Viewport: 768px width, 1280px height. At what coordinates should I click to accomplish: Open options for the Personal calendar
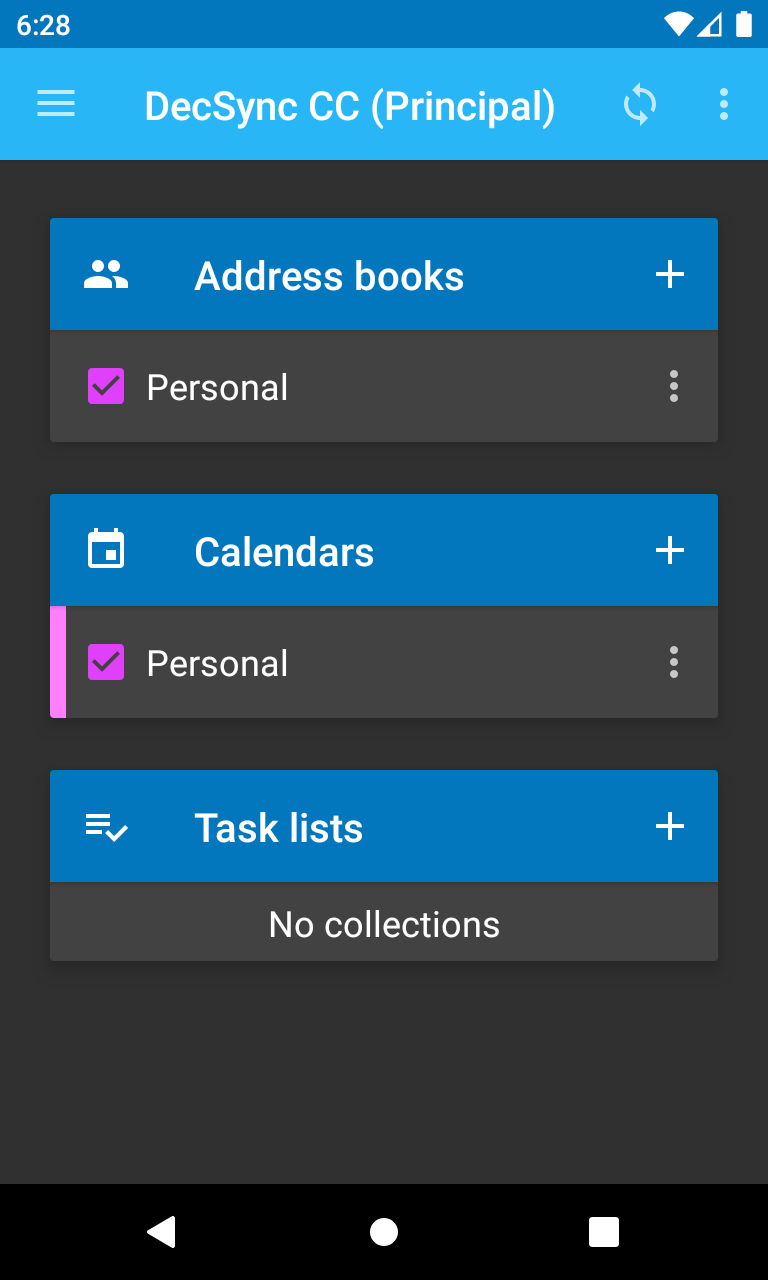673,662
